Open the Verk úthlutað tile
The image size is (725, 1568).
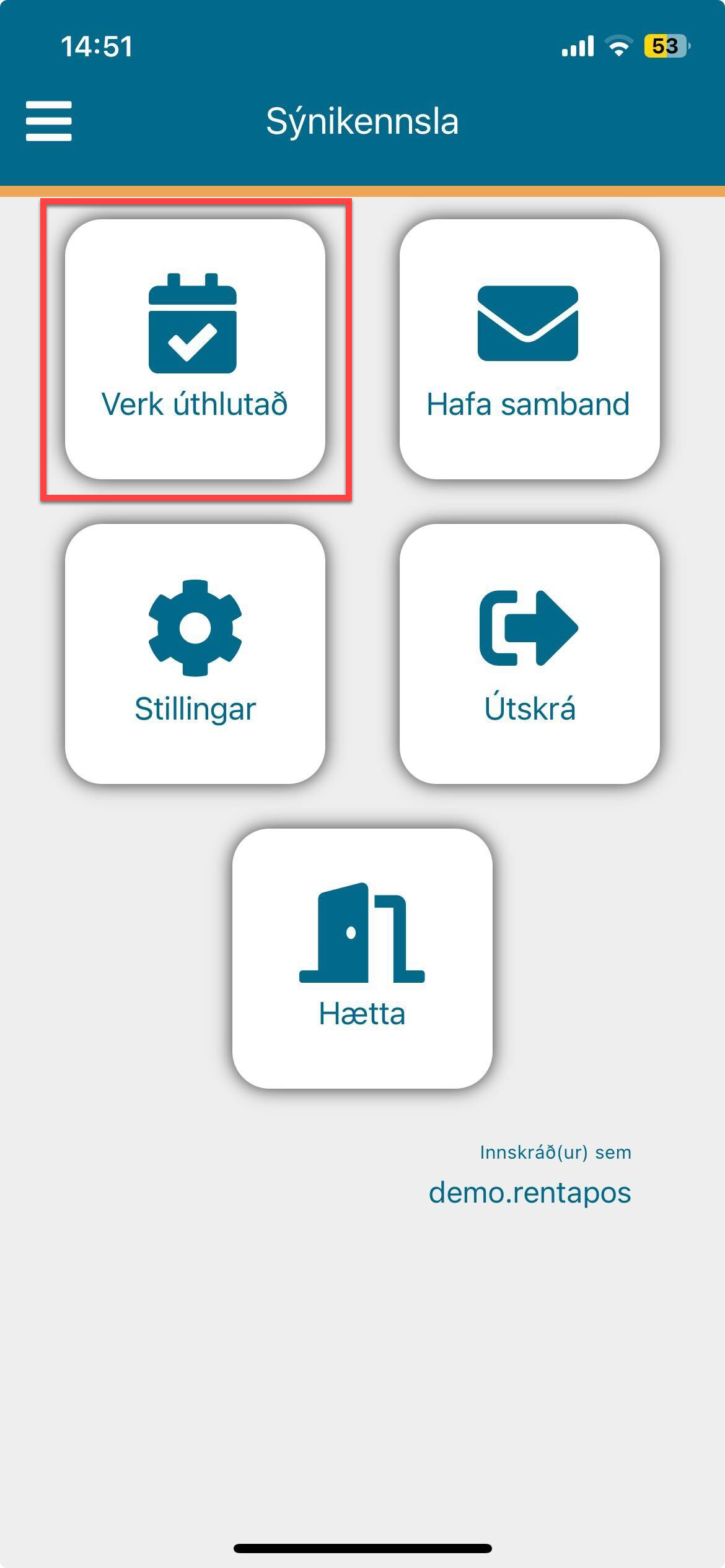pyautogui.click(x=195, y=349)
